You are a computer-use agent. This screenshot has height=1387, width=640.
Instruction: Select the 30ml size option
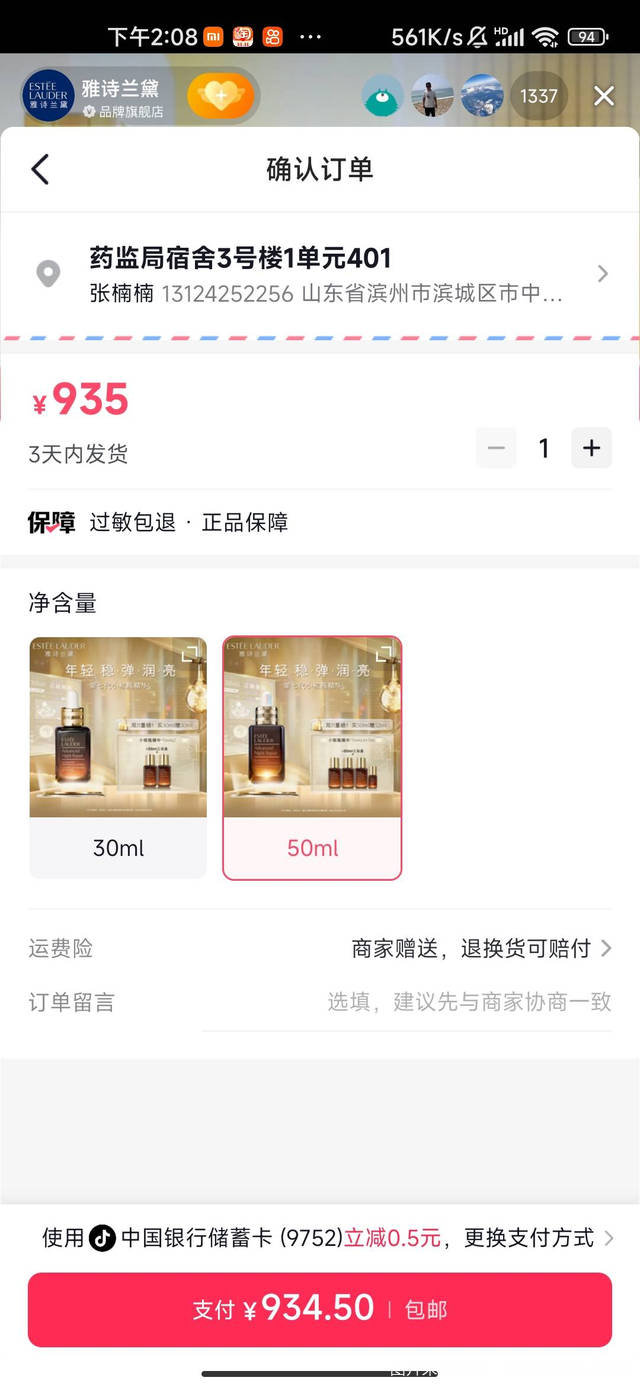point(118,757)
